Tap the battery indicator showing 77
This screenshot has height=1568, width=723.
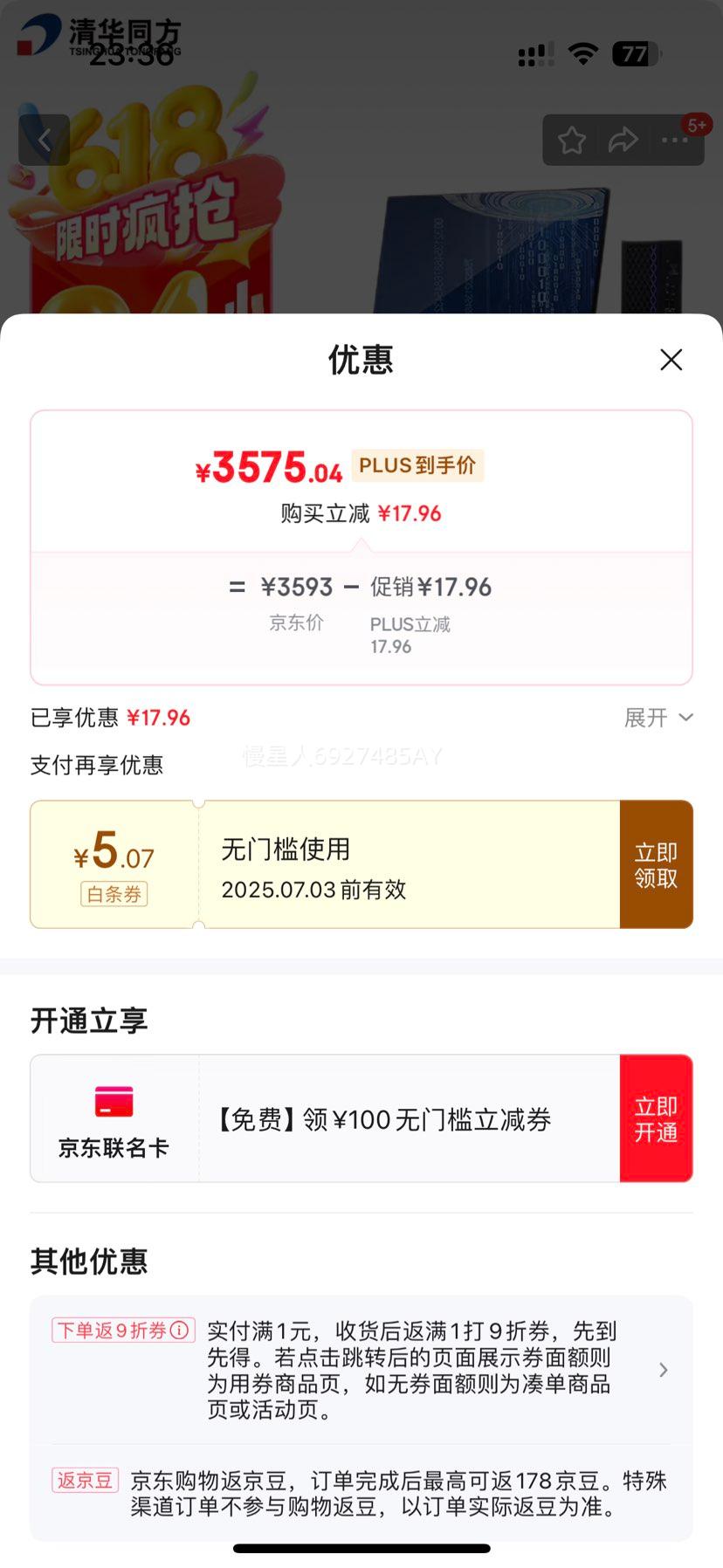637,54
